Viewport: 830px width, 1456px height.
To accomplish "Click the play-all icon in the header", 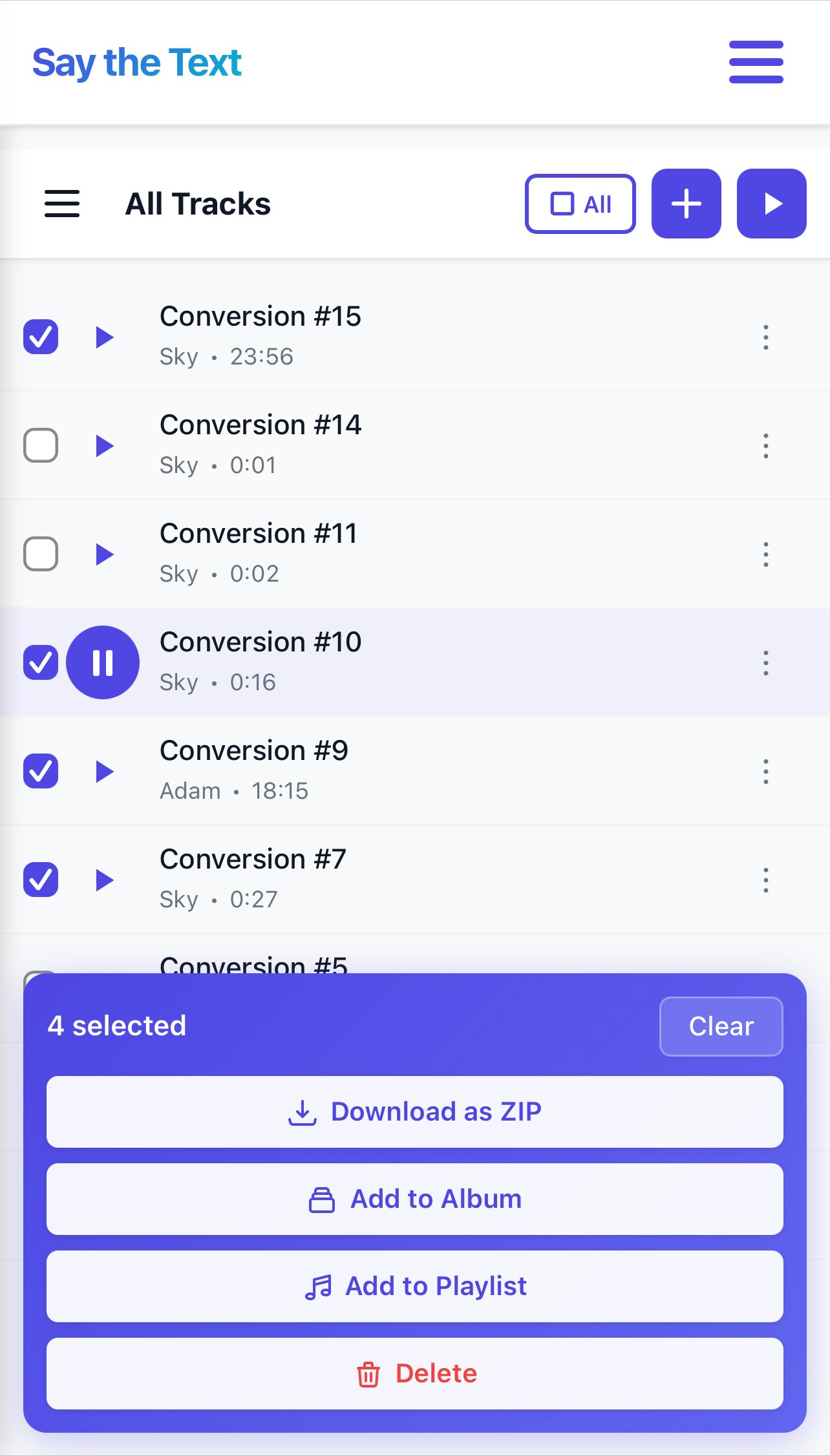I will (x=771, y=204).
